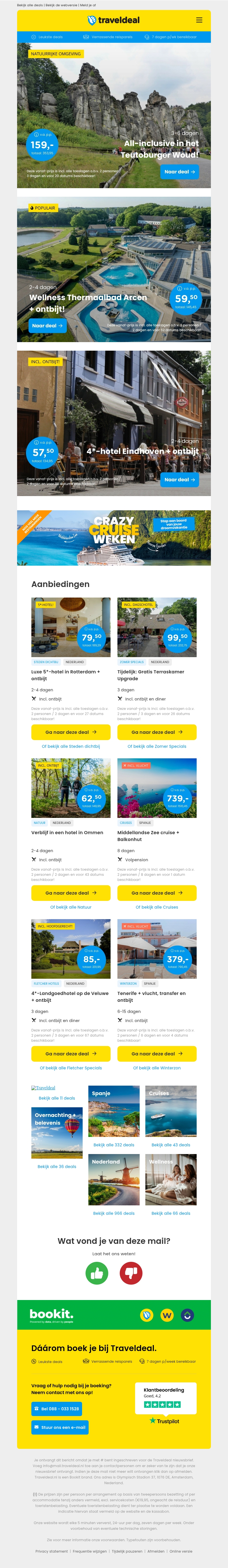Go to the Rotterdam 5*-hotel deal
The height and width of the screenshot is (1568, 228).
(70, 732)
